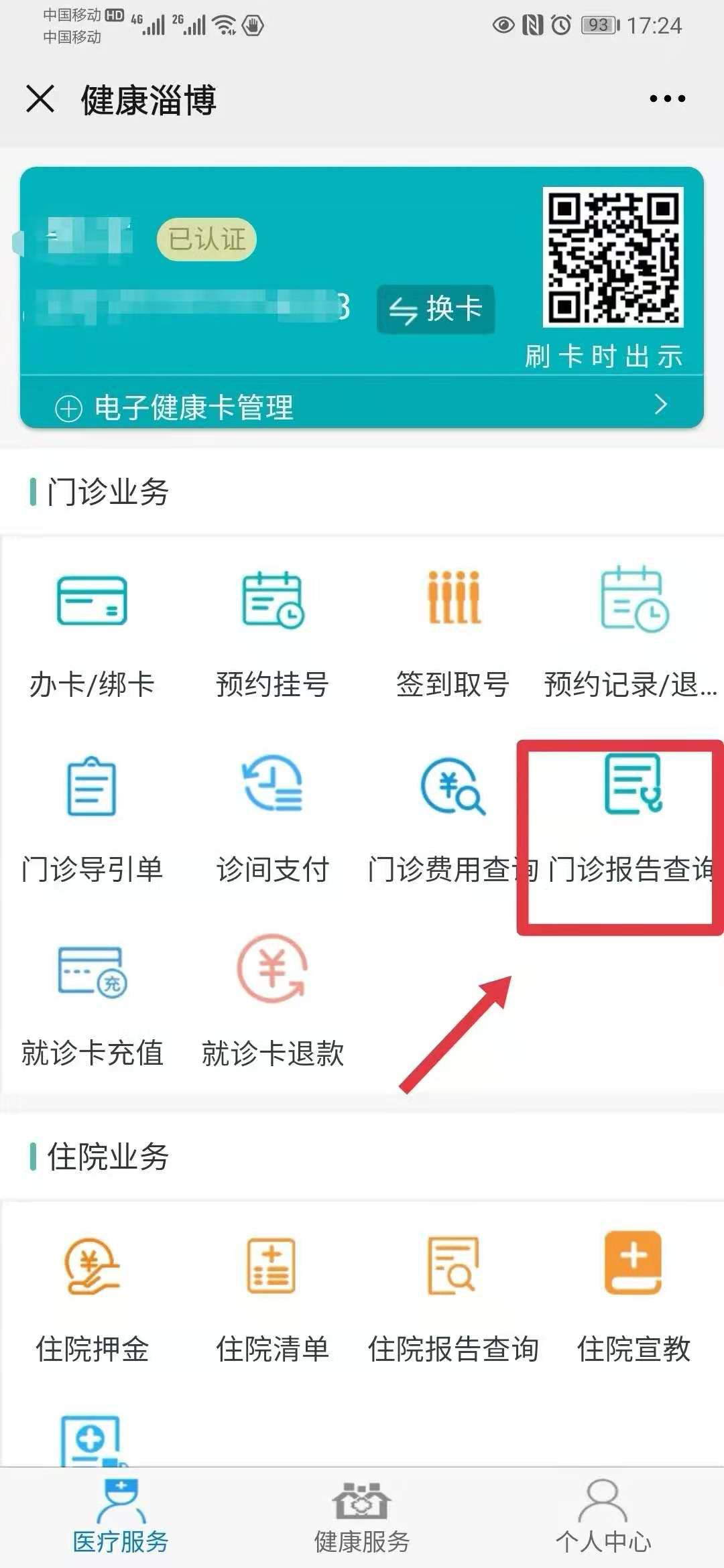Image resolution: width=724 pixels, height=1568 pixels.
Task: Open 电子健康卡管理 row
Action: [362, 406]
